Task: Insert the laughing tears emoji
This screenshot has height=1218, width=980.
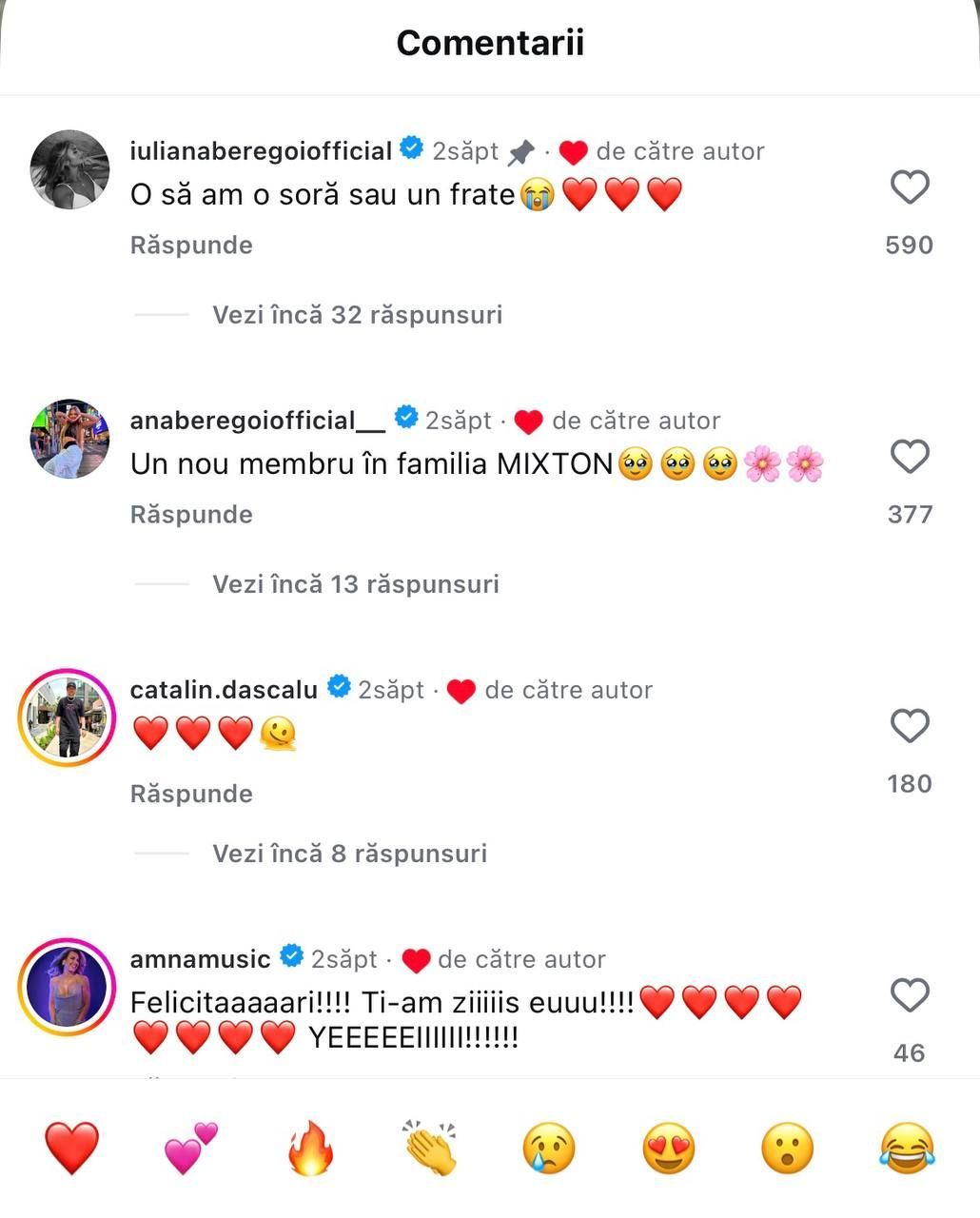Action: [x=907, y=1148]
